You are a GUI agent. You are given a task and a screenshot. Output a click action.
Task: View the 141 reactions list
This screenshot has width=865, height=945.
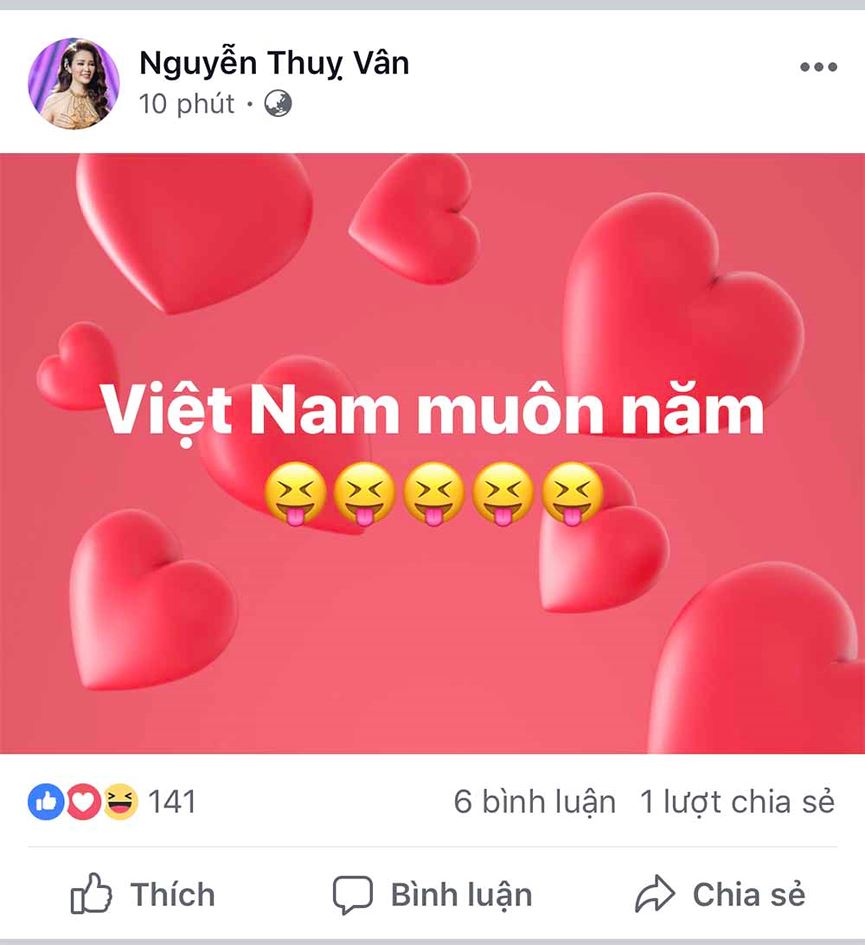coord(112,802)
